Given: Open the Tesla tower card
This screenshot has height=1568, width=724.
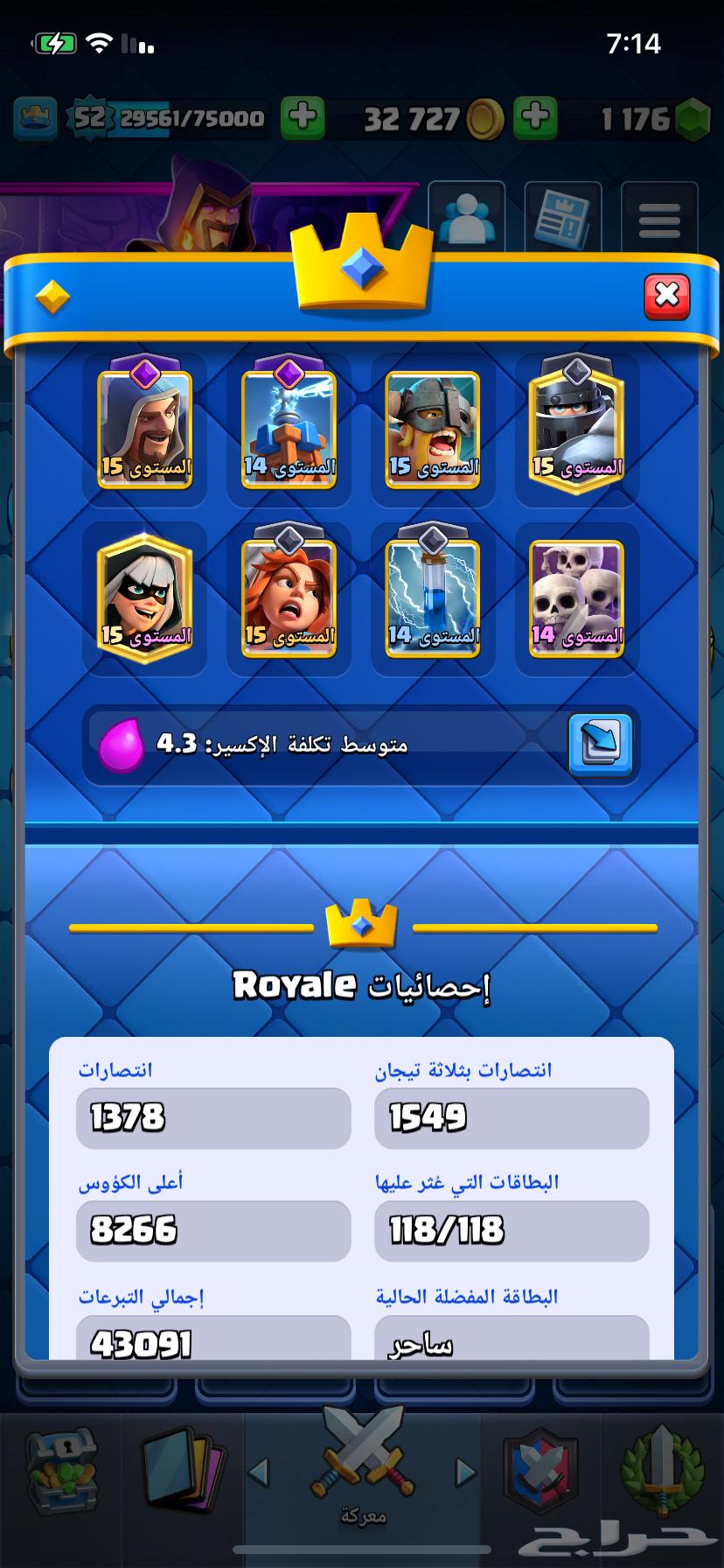Looking at the screenshot, I should [x=289, y=427].
